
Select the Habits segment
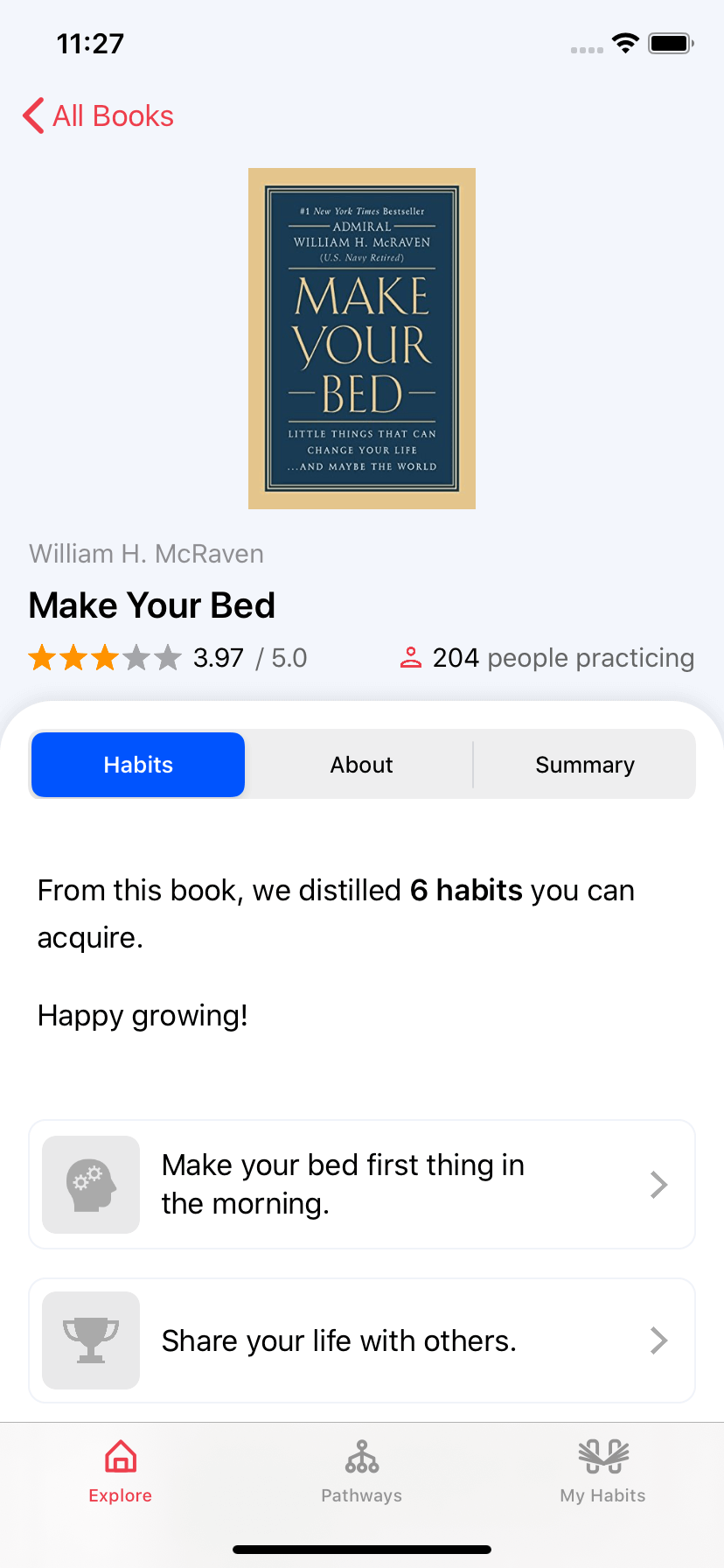coord(138,765)
